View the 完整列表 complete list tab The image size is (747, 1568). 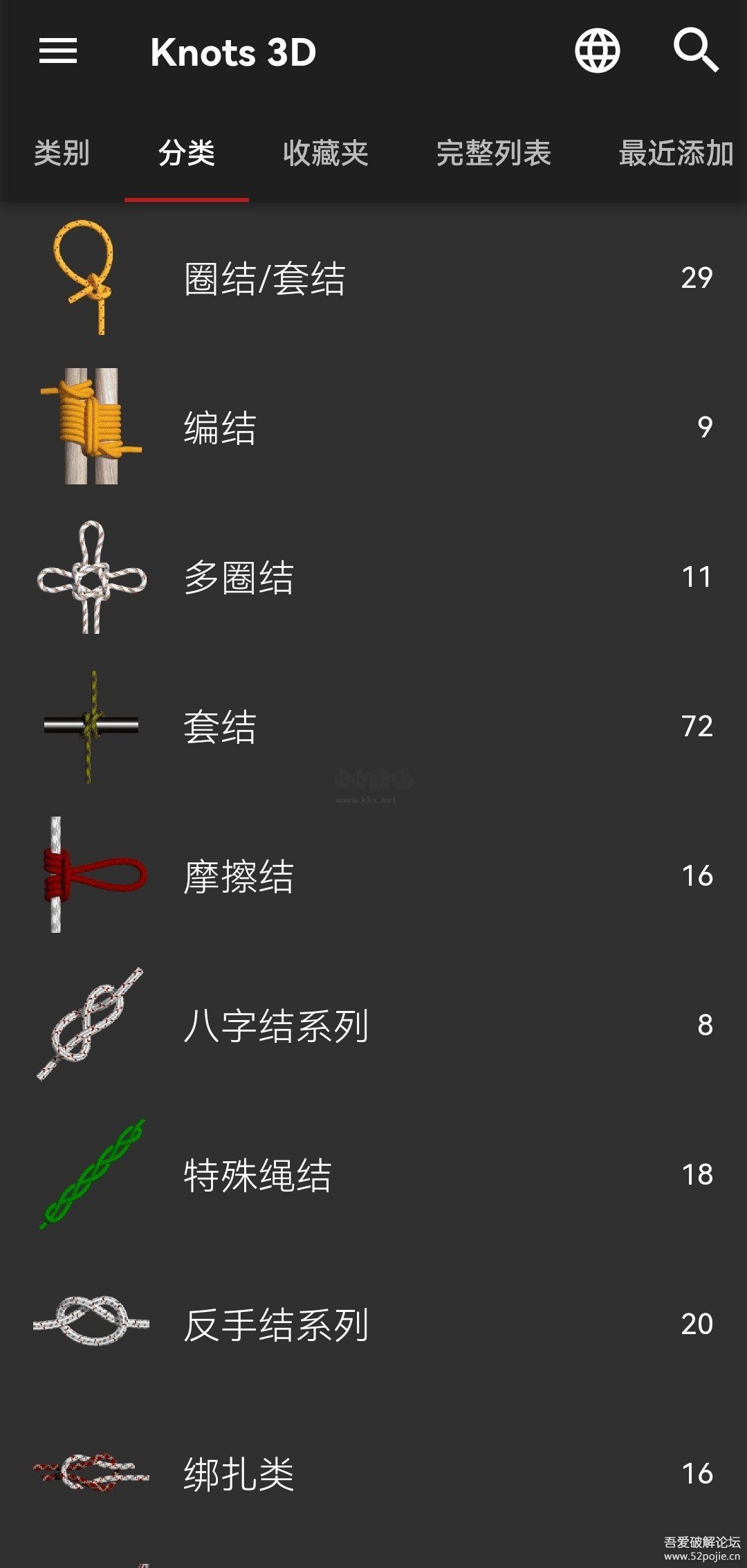(x=494, y=154)
